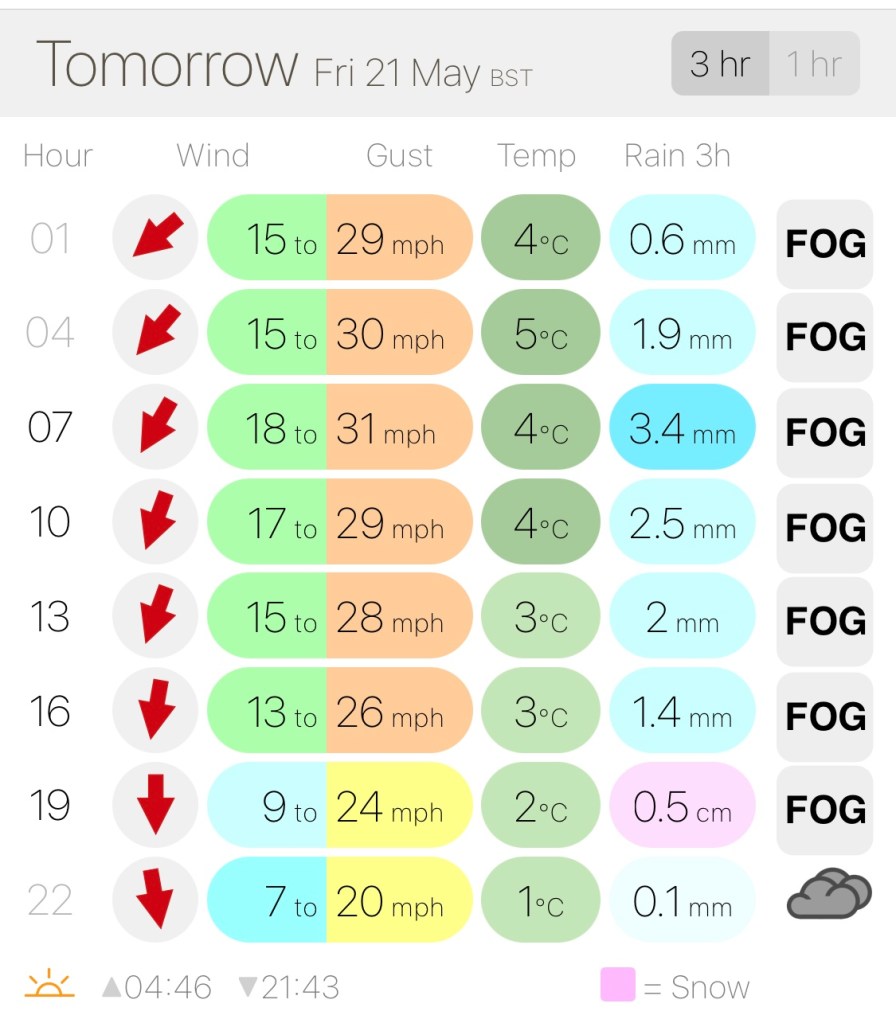Select the 3 hr forecast interval

click(720, 64)
